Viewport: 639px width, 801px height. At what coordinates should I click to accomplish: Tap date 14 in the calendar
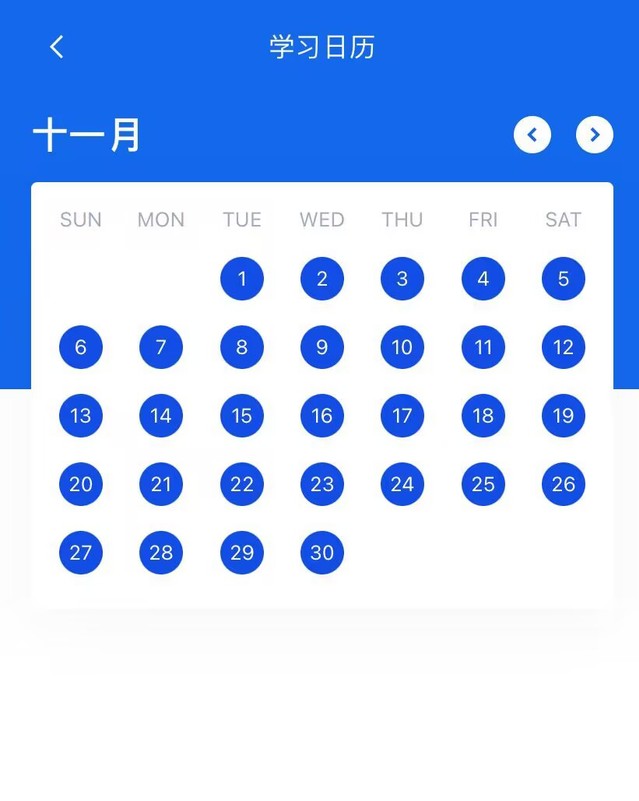pos(161,416)
